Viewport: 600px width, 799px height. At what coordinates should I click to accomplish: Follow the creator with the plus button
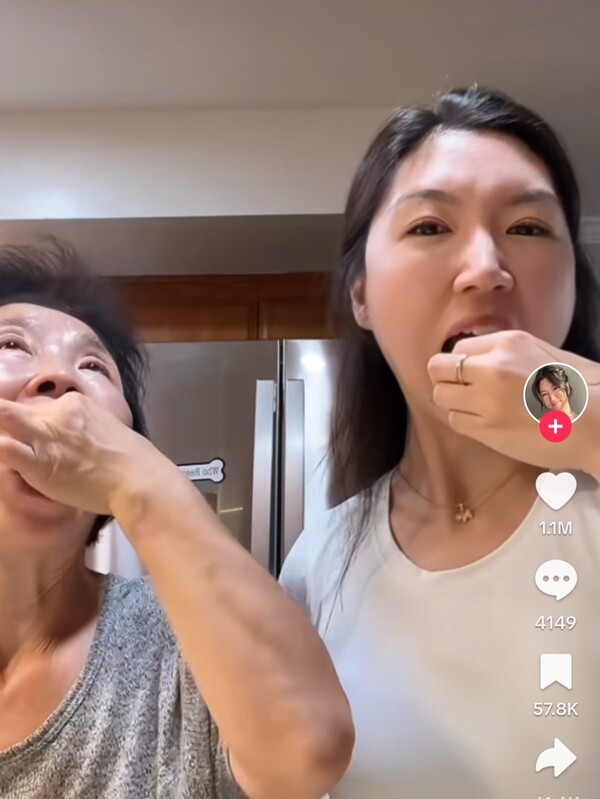pyautogui.click(x=555, y=426)
